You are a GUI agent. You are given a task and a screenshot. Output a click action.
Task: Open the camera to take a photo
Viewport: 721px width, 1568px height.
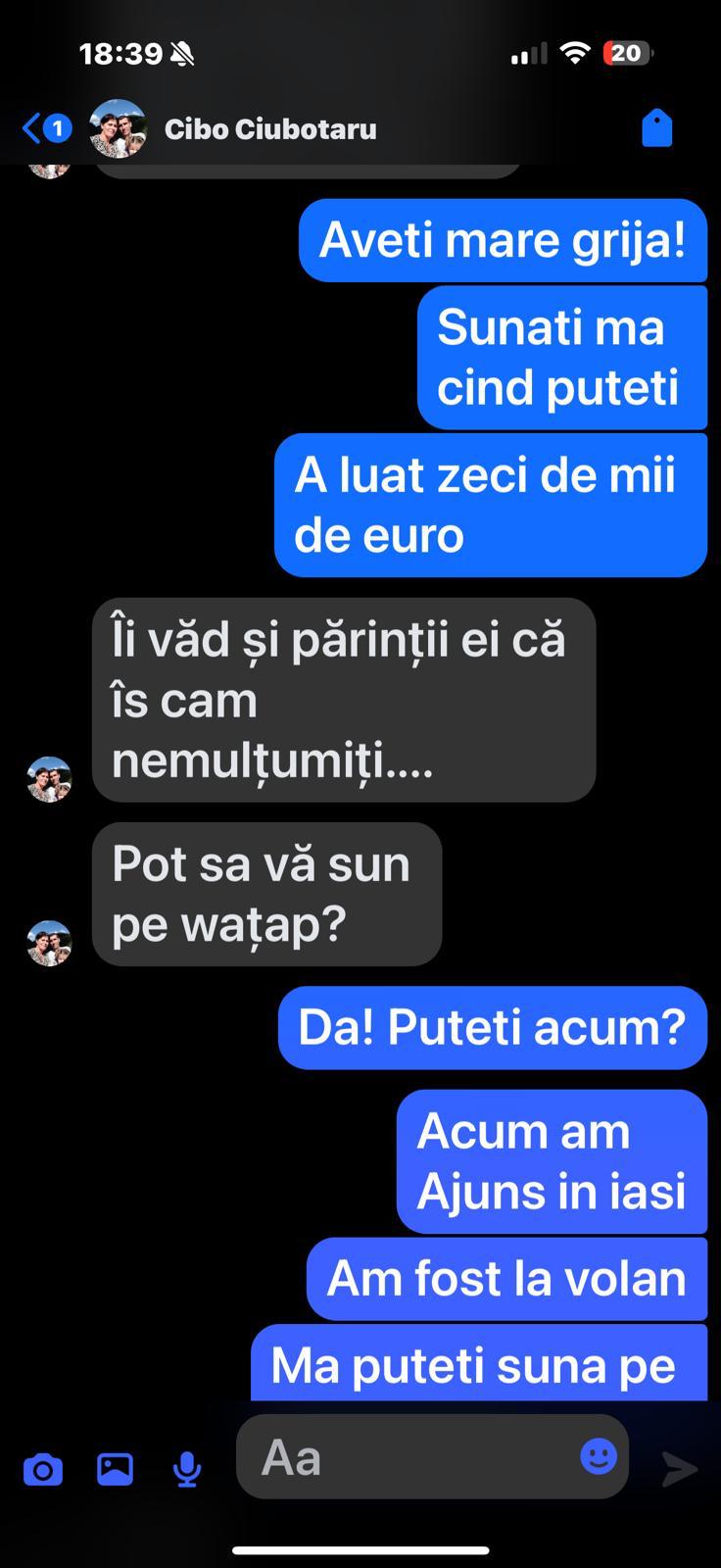pos(43,1469)
